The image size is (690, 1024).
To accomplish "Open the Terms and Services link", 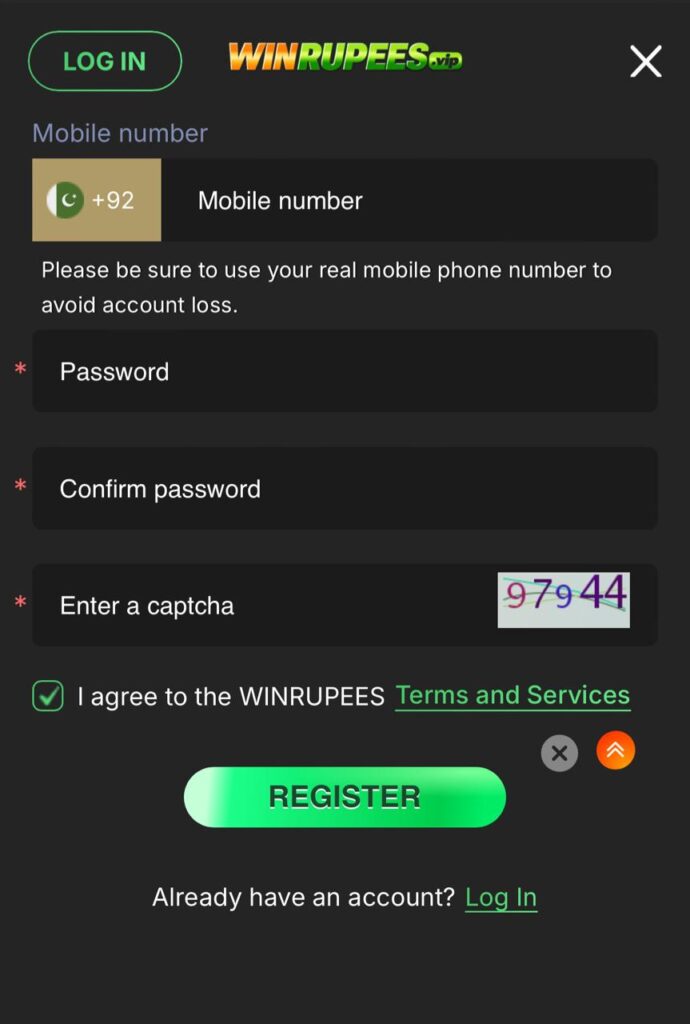I will [512, 696].
